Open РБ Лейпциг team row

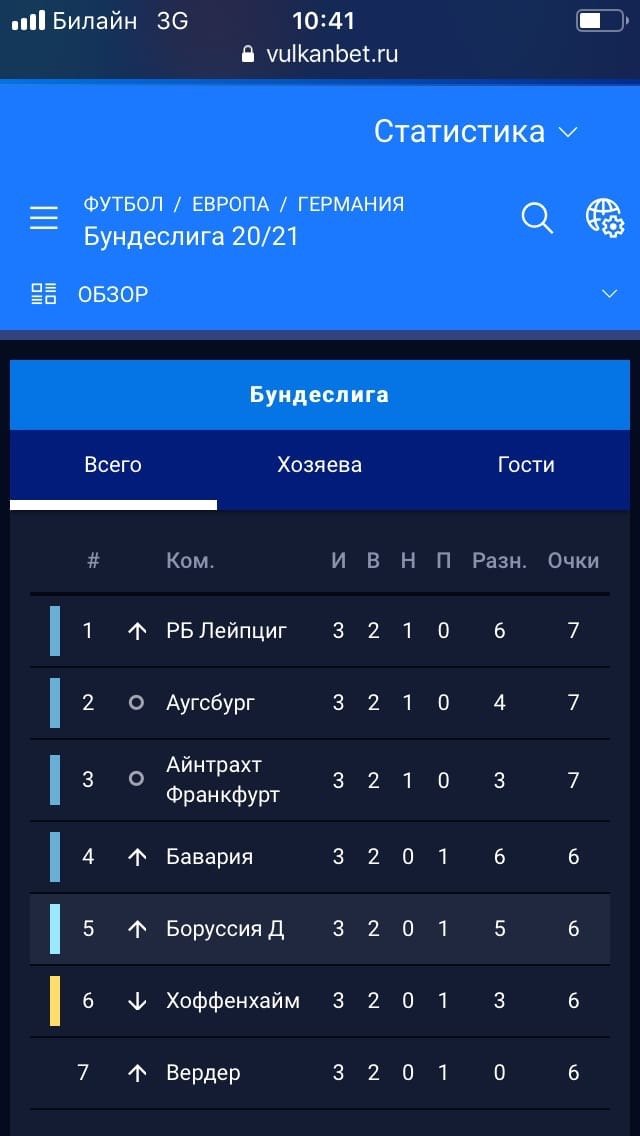[226, 631]
